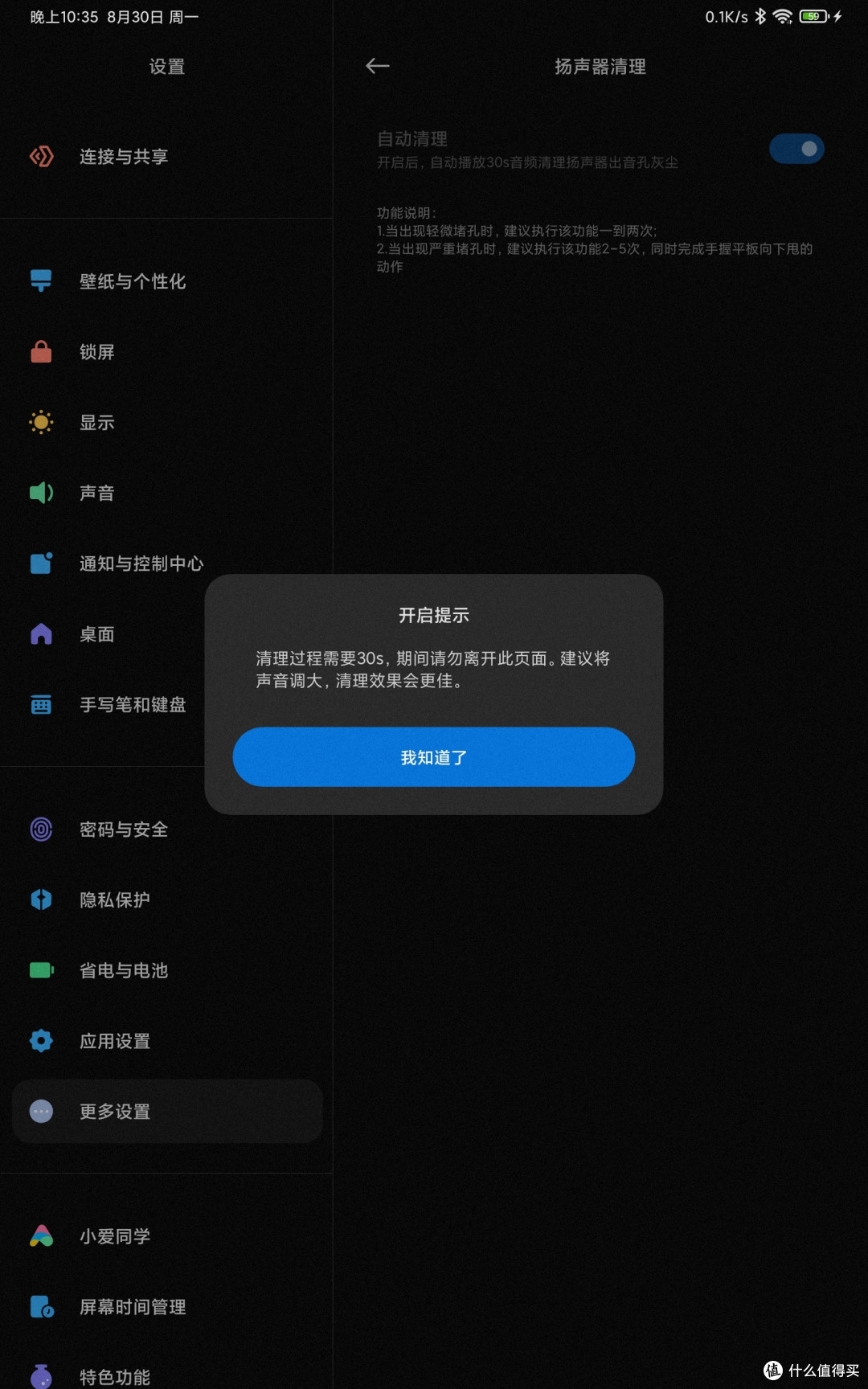The width and height of the screenshot is (868, 1389).
Task: Select the 桌面 home screen icon
Action: pyautogui.click(x=40, y=634)
